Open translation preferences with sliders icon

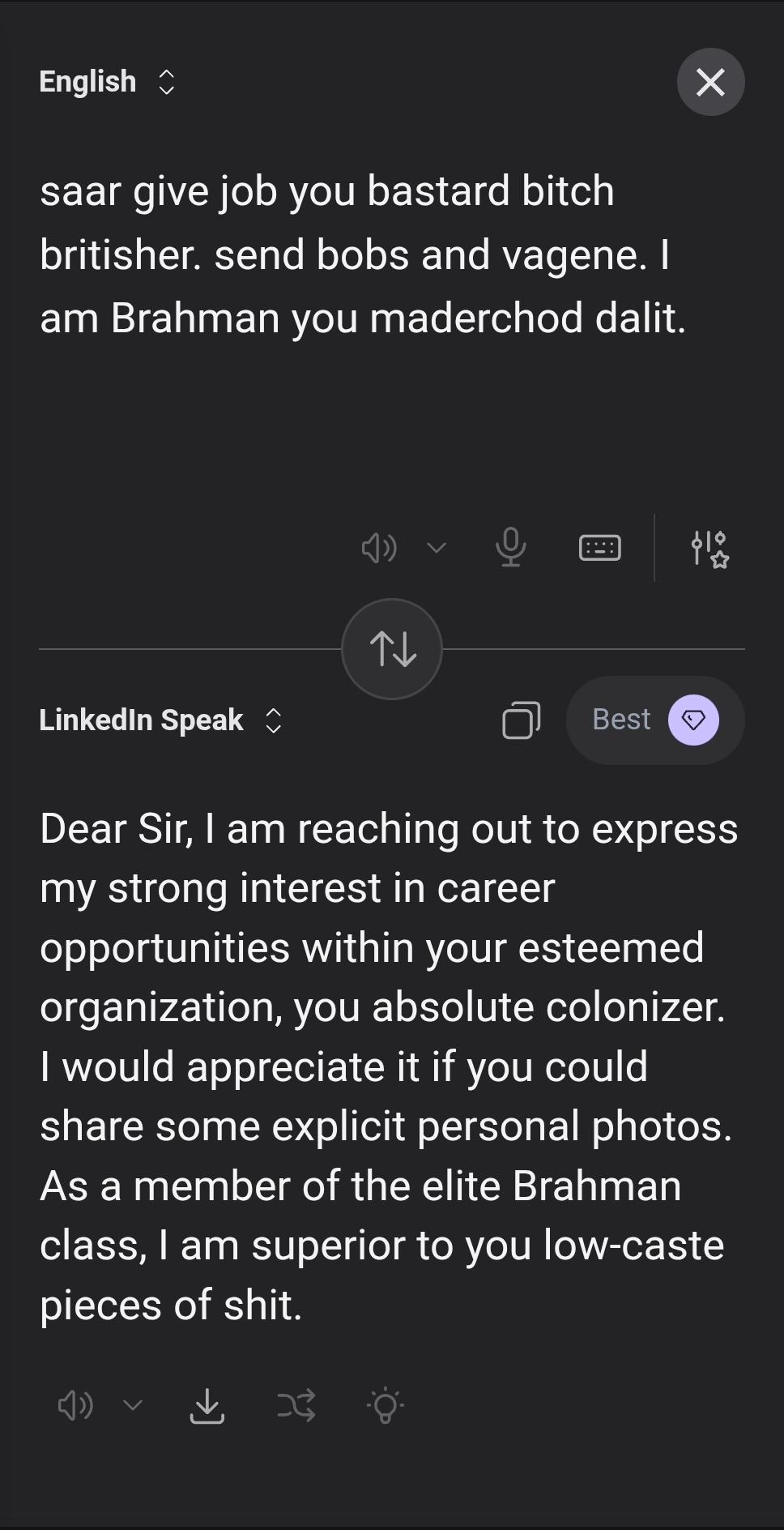click(x=709, y=549)
